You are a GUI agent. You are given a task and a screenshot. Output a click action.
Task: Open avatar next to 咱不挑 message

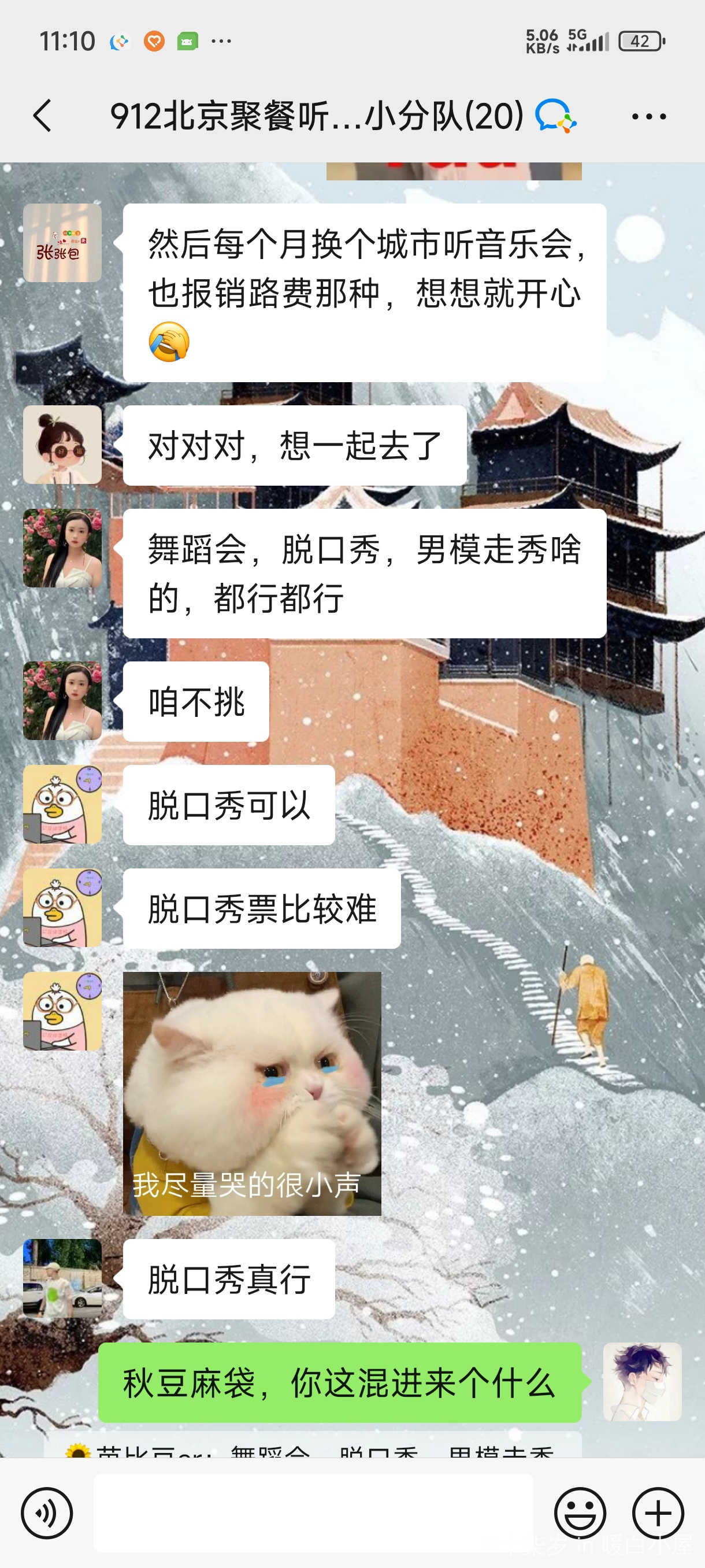tap(62, 701)
